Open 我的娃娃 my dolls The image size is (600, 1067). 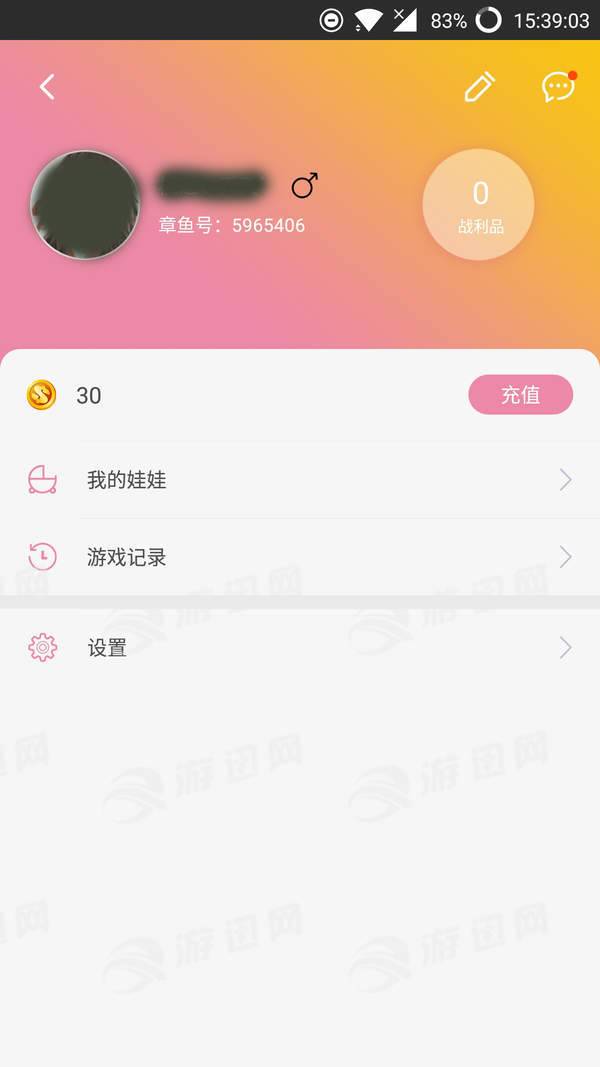click(x=300, y=480)
